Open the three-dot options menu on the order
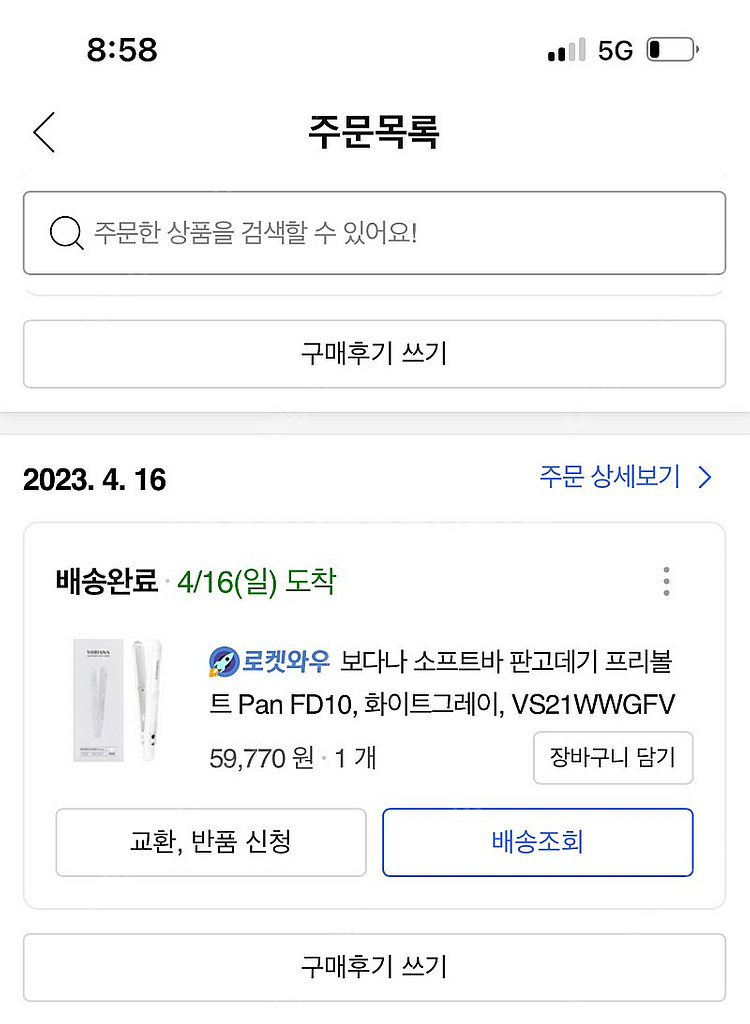 [666, 581]
